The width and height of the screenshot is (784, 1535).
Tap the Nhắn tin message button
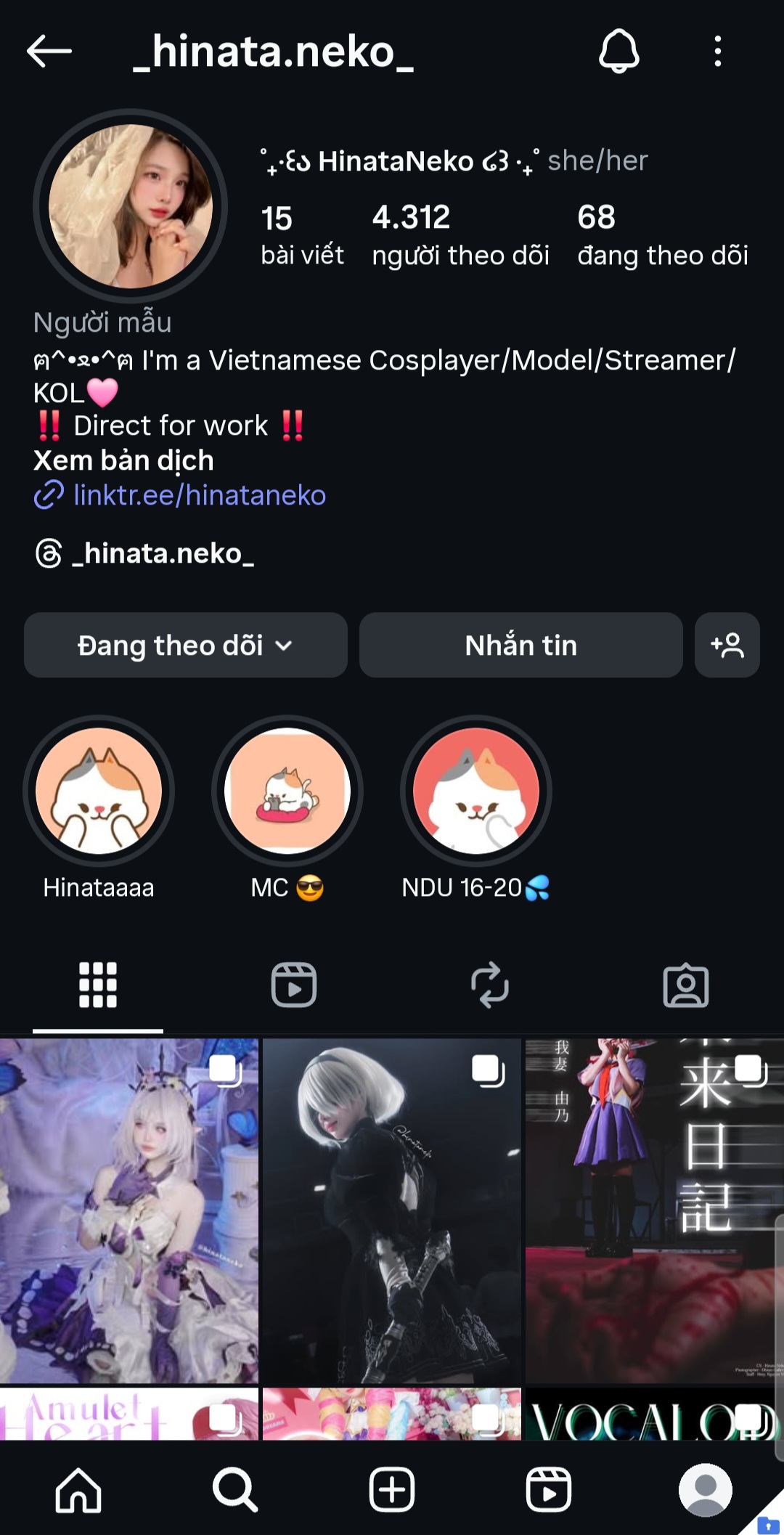(x=520, y=646)
